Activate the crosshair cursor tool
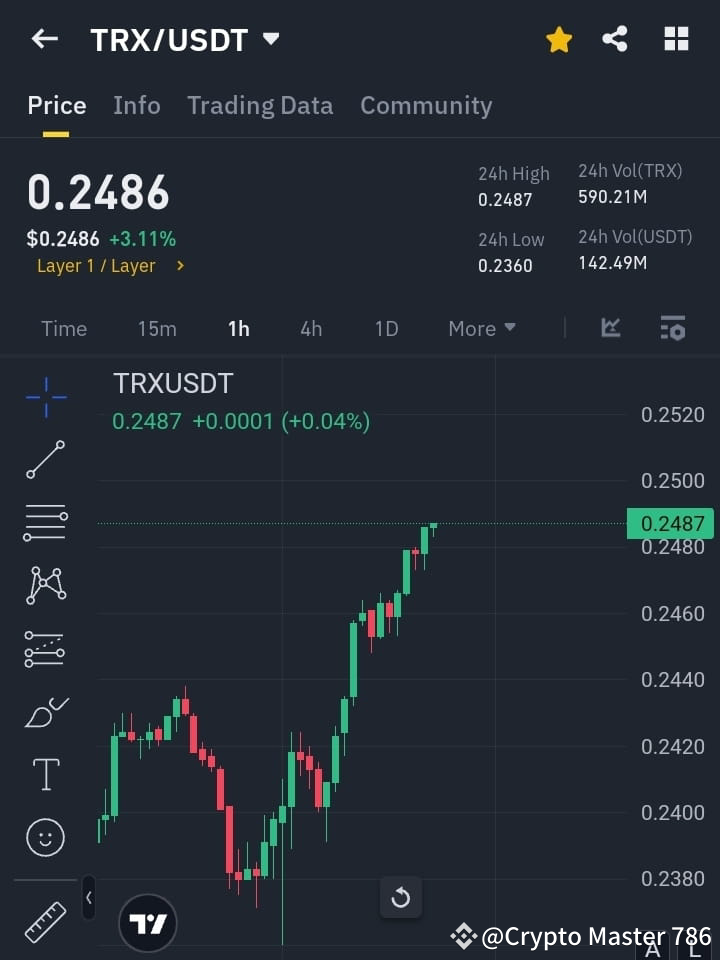The image size is (720, 960). 45,398
